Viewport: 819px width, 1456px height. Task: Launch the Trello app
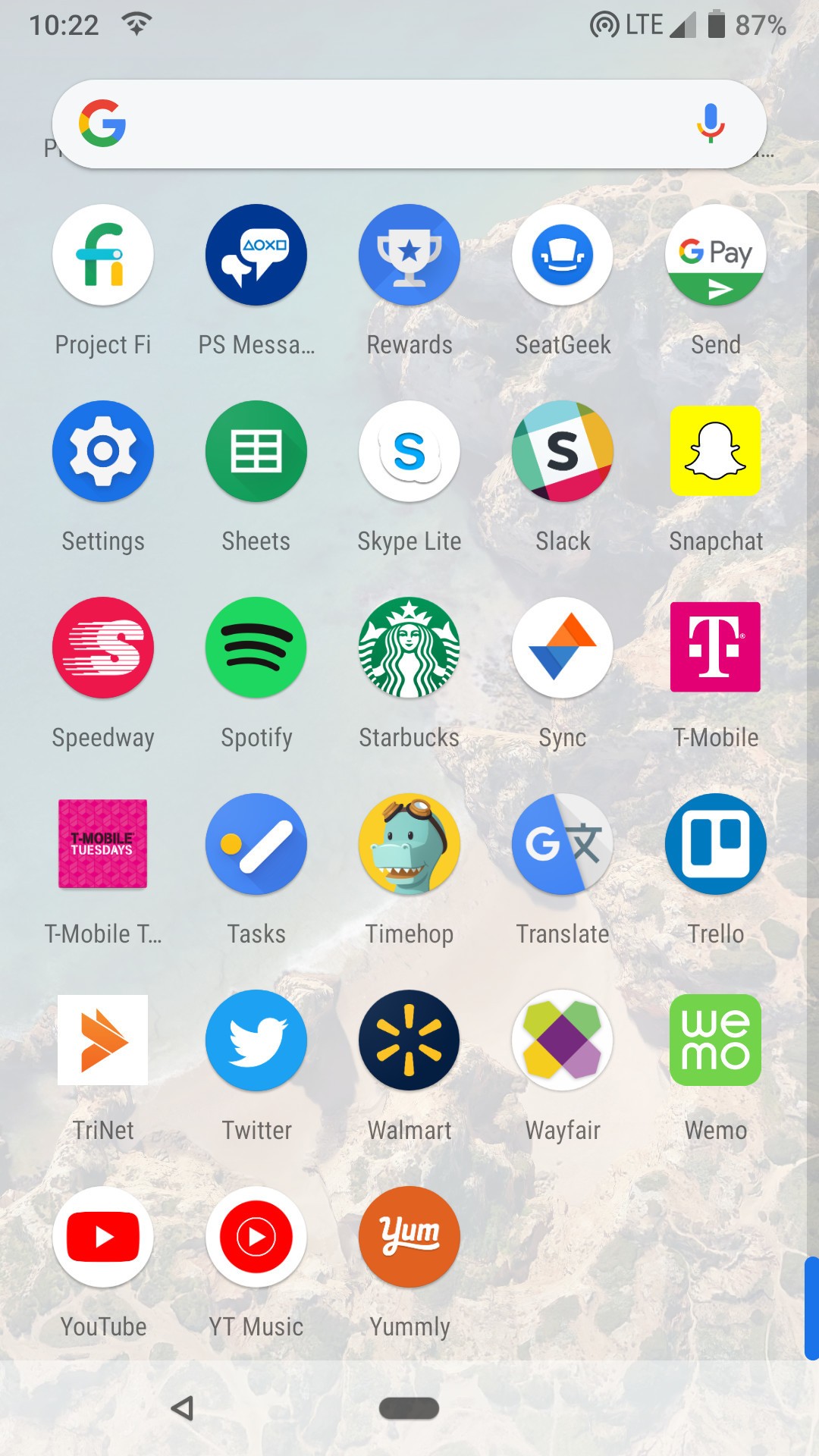pyautogui.click(x=715, y=843)
